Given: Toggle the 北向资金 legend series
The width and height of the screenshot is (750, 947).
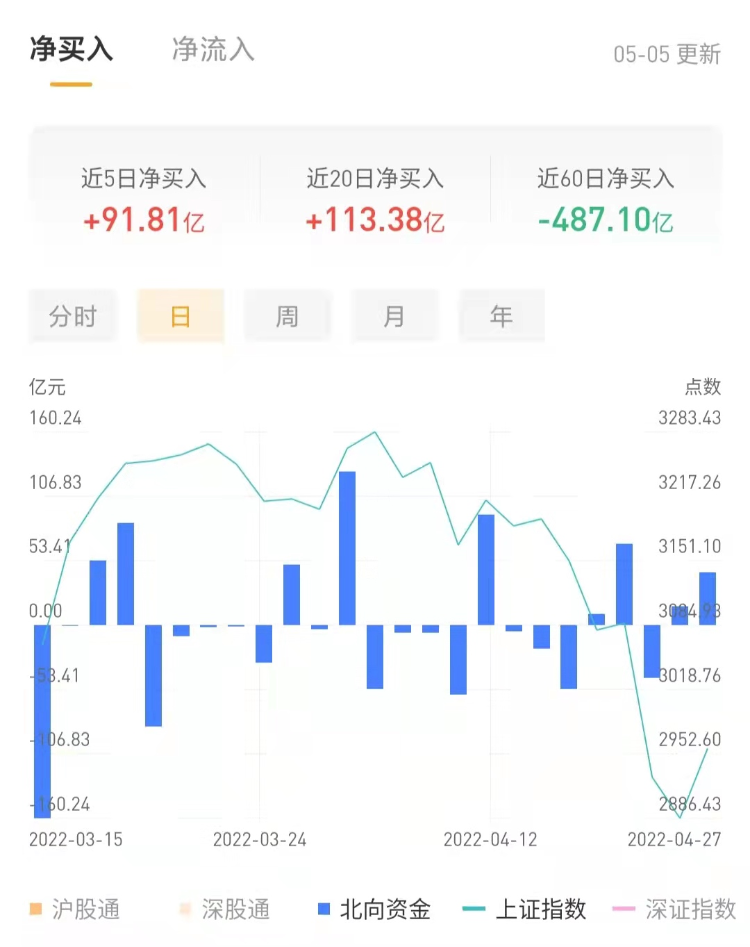Looking at the screenshot, I should tap(373, 909).
